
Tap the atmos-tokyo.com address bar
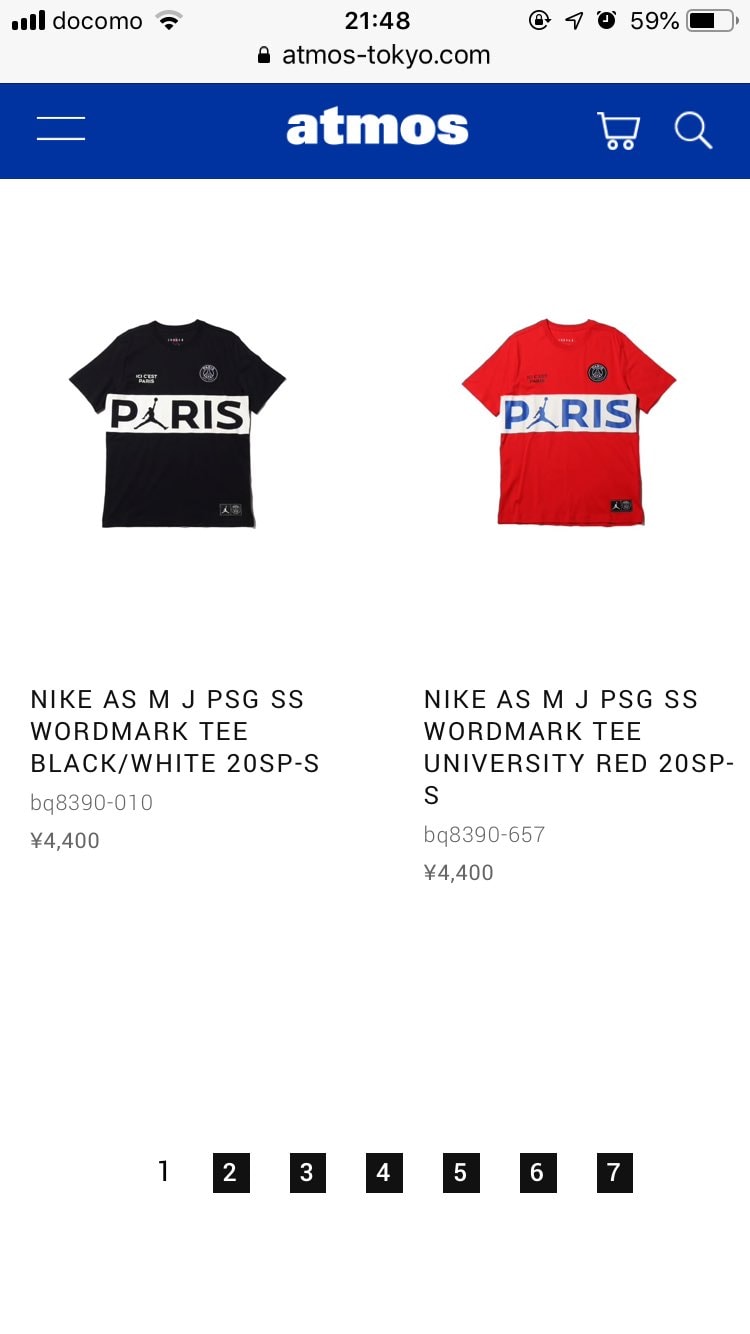click(375, 55)
